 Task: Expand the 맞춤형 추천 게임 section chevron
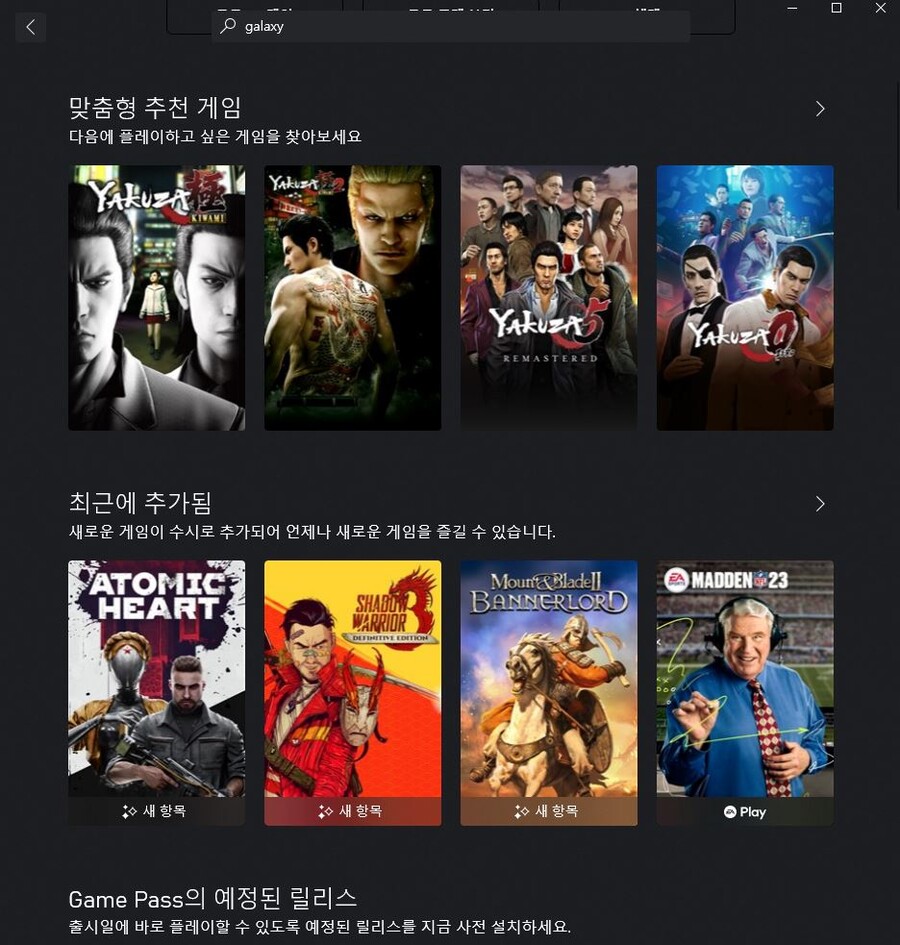[819, 108]
